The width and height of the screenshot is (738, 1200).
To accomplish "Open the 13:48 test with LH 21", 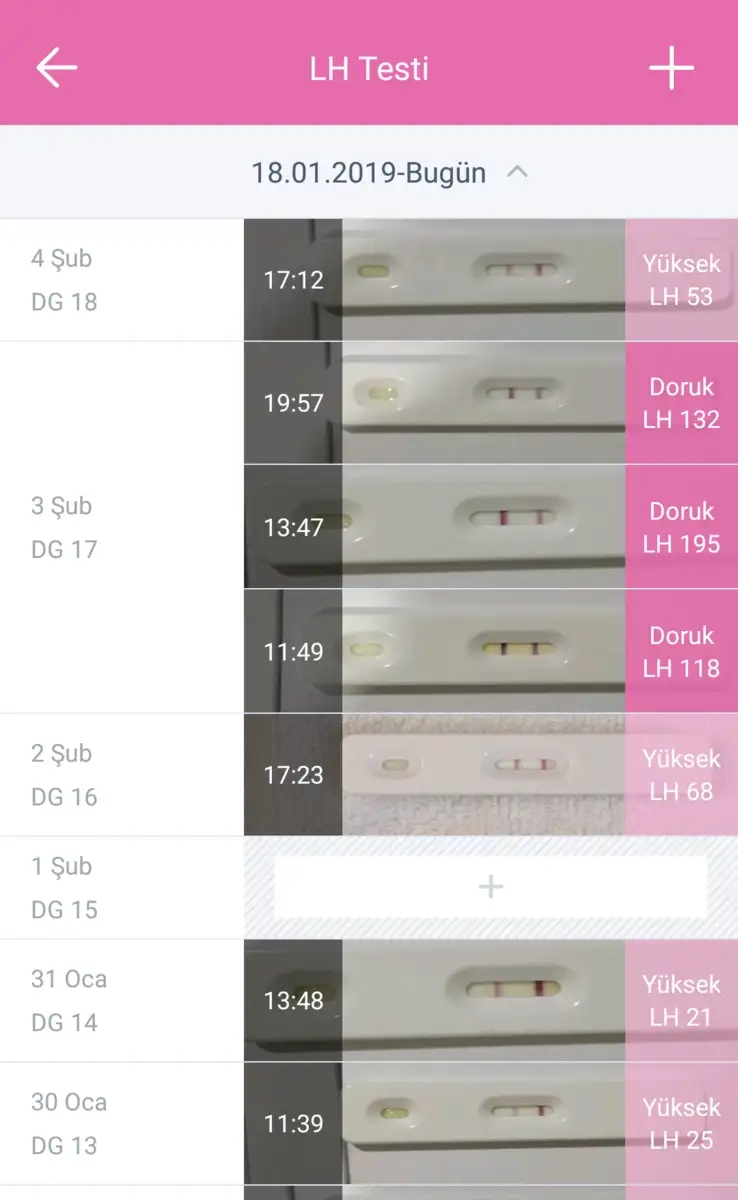I will (491, 1000).
